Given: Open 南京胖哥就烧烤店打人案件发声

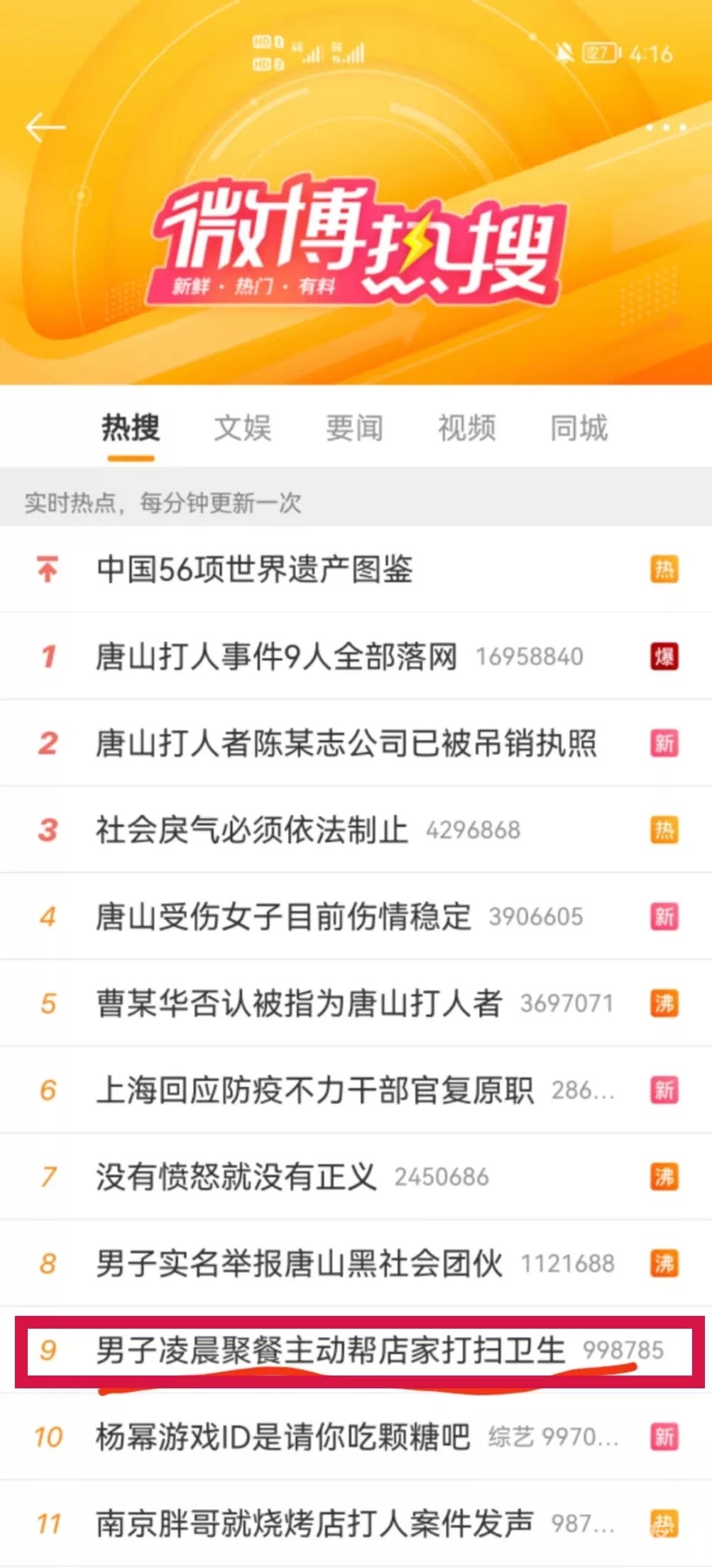Looking at the screenshot, I should click(314, 1524).
